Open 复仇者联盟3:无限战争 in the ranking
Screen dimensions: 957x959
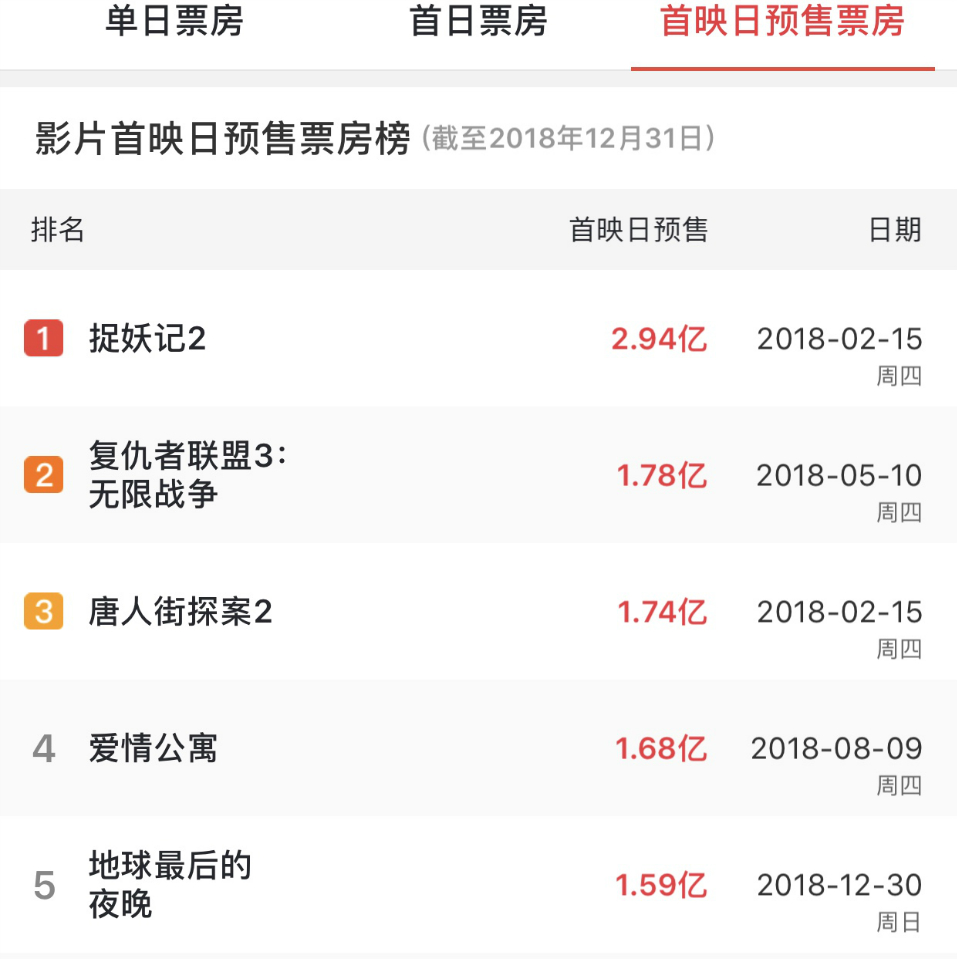point(187,475)
